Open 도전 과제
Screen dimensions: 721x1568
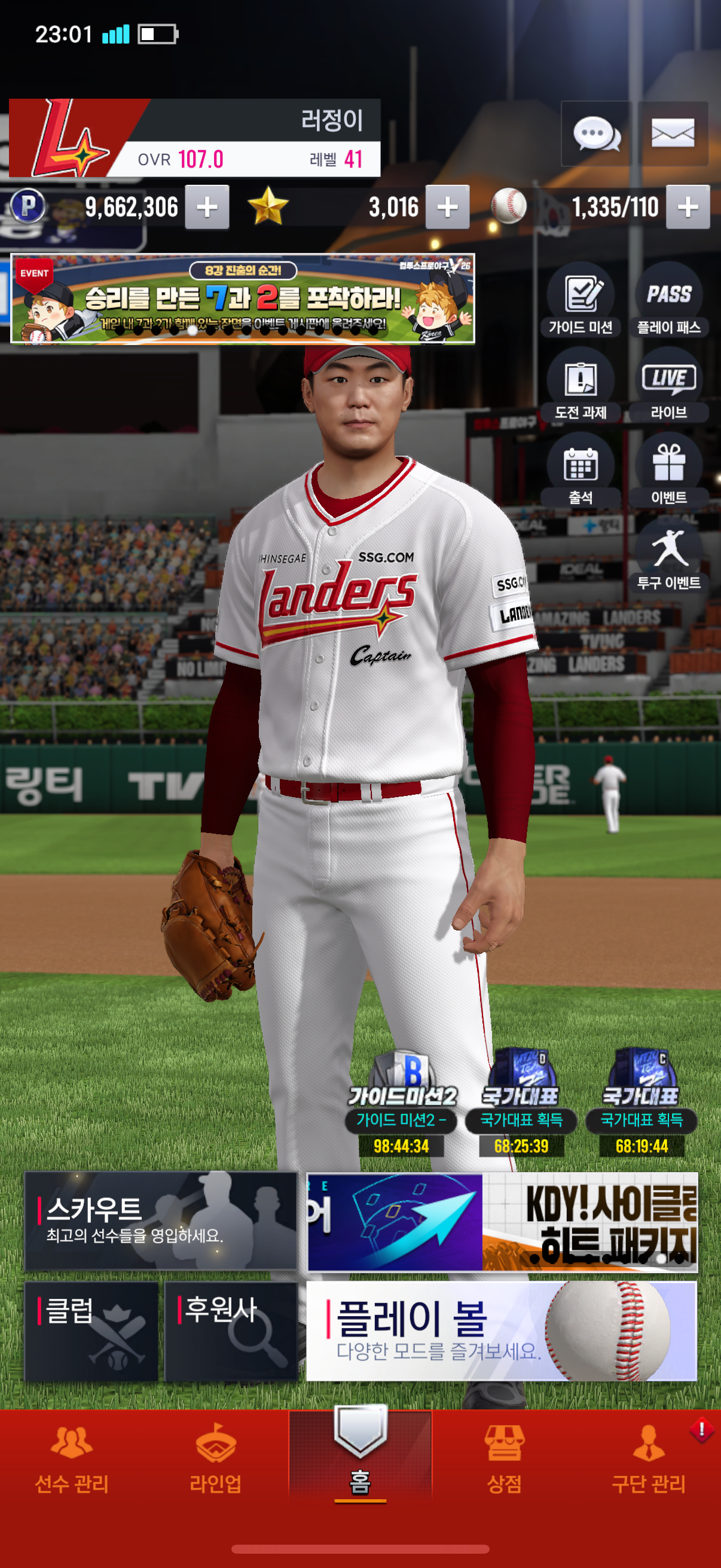tap(581, 386)
